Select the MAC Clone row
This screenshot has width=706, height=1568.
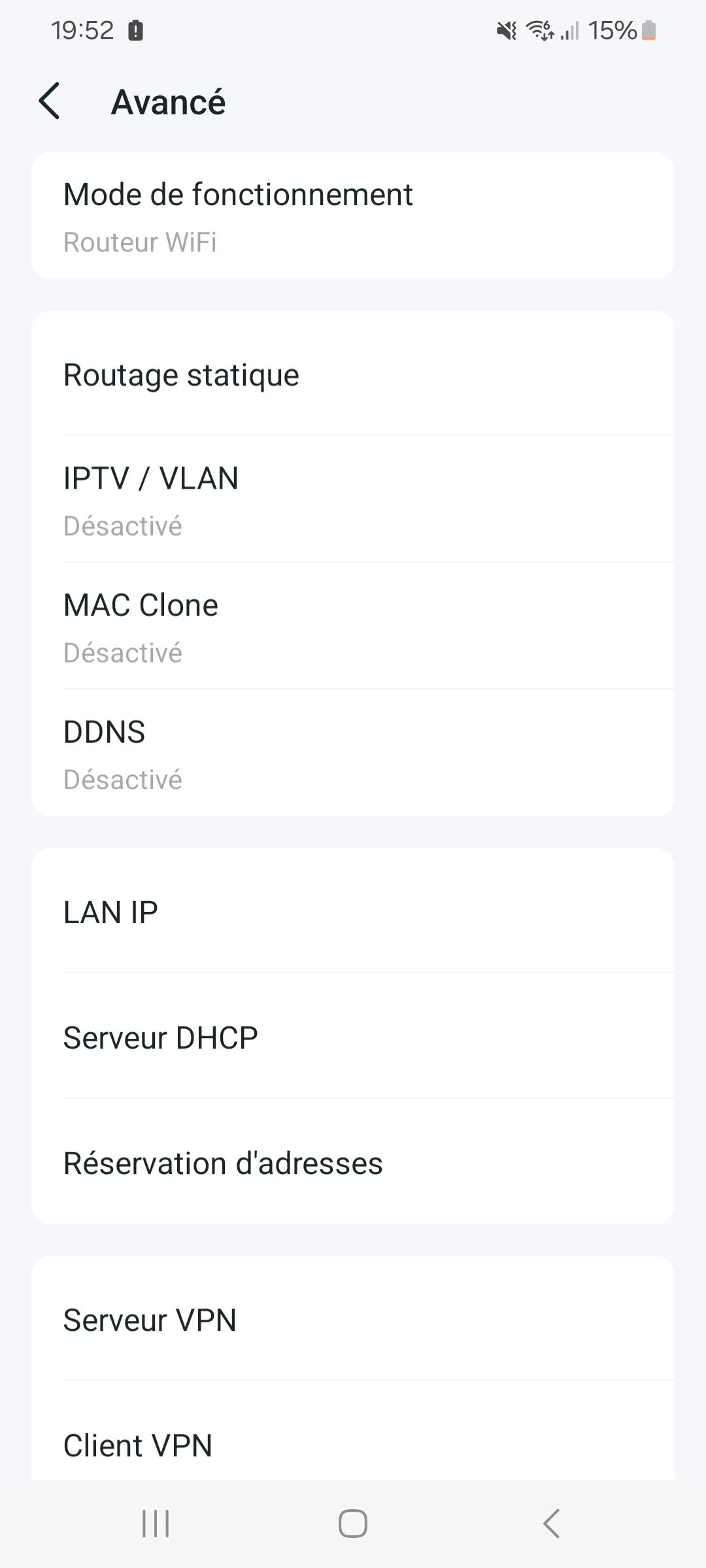pyautogui.click(x=353, y=626)
